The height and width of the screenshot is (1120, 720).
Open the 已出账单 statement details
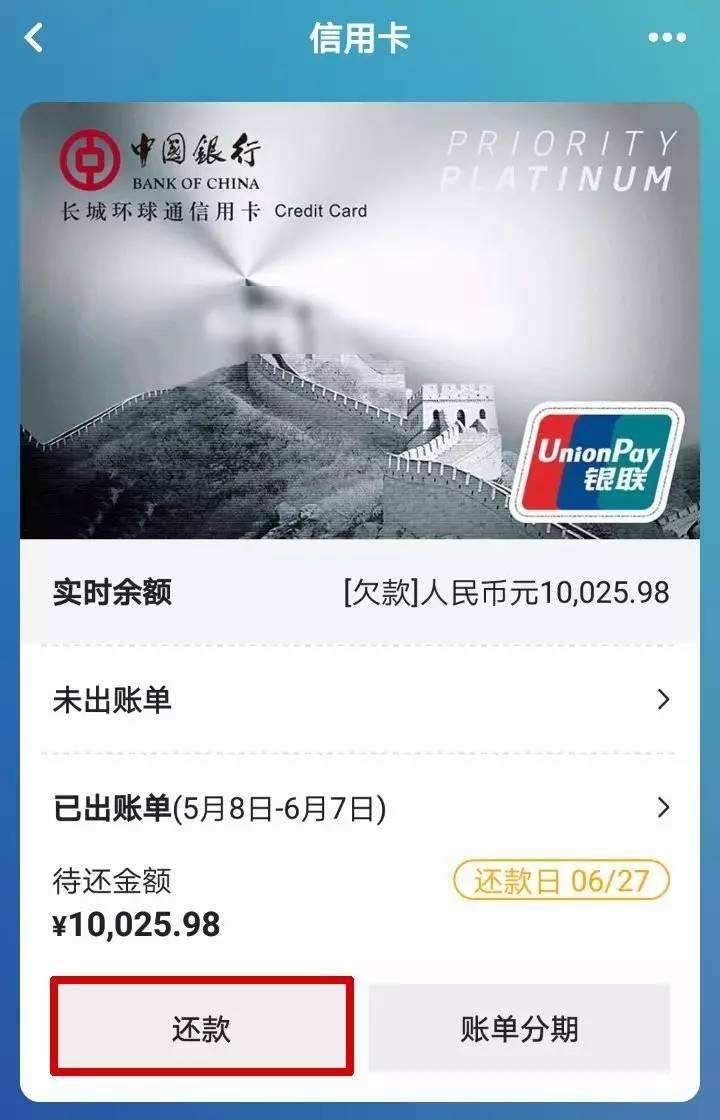tap(360, 808)
